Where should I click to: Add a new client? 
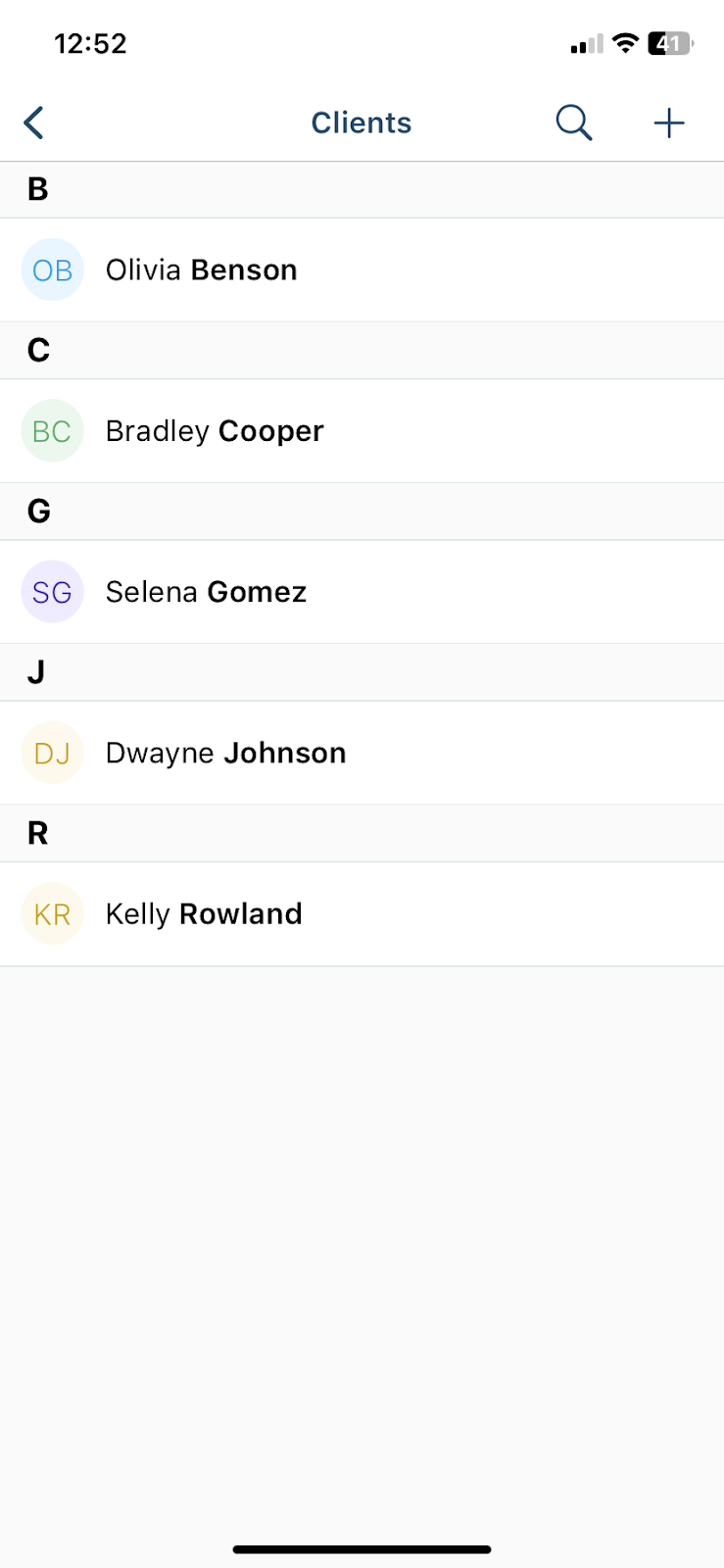point(669,122)
